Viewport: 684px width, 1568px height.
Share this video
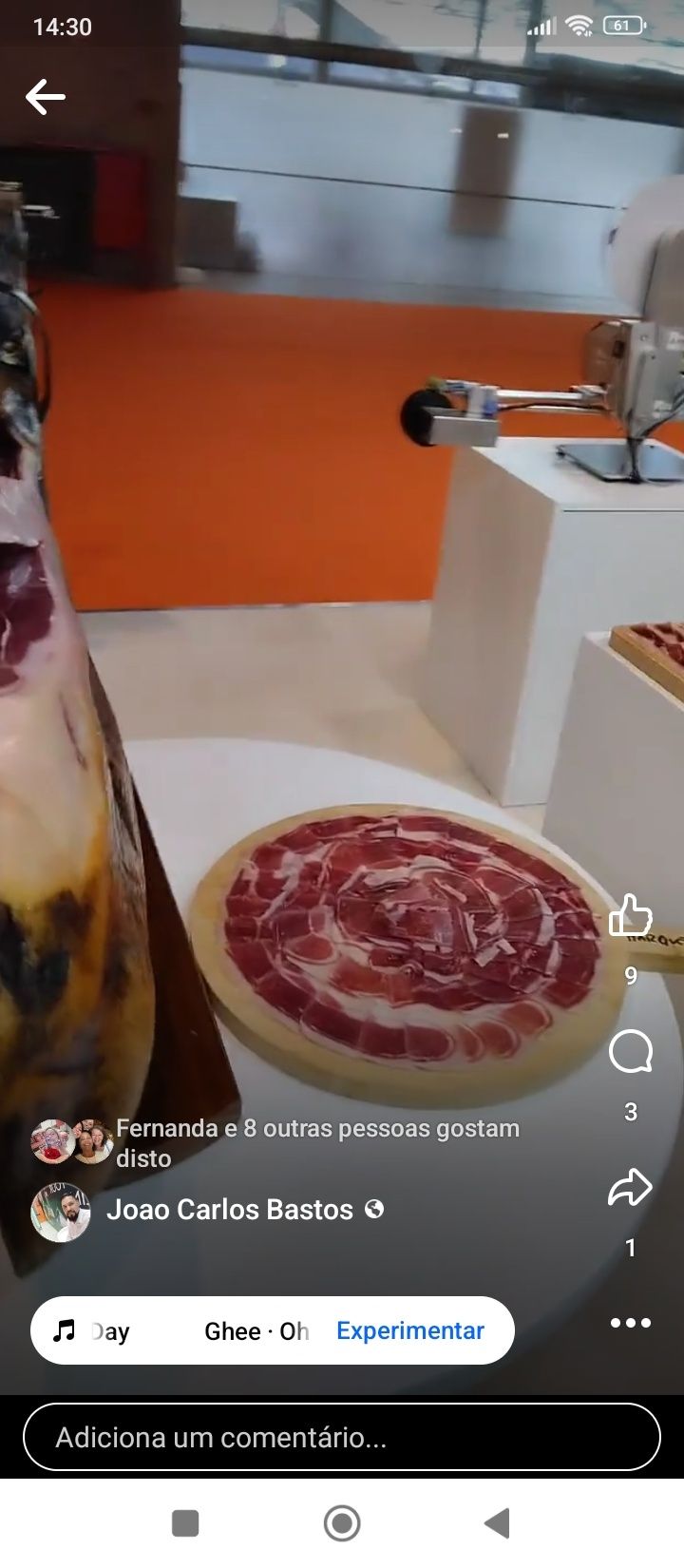tap(631, 1188)
